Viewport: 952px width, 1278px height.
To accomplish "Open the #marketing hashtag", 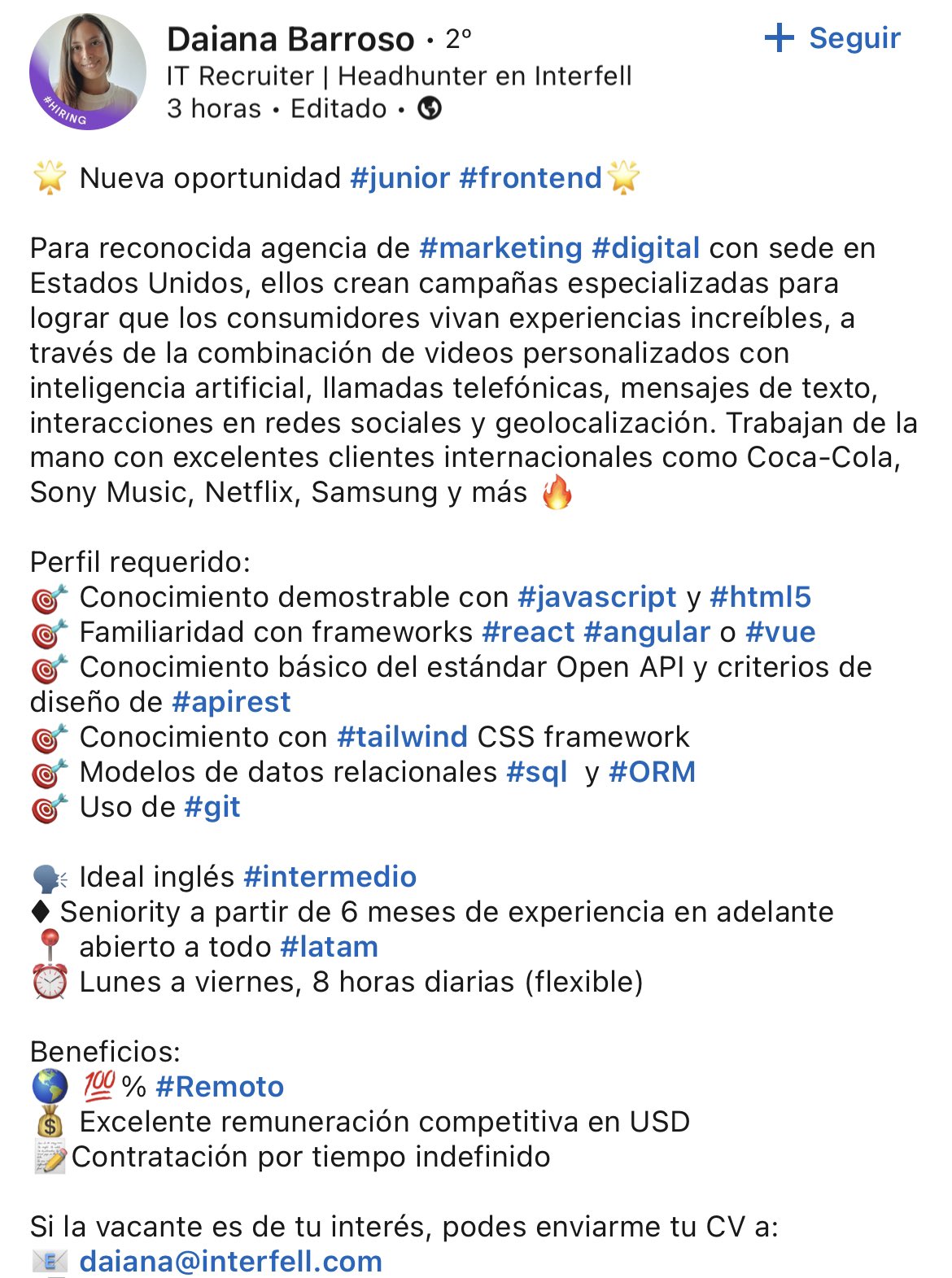I will click(x=500, y=248).
